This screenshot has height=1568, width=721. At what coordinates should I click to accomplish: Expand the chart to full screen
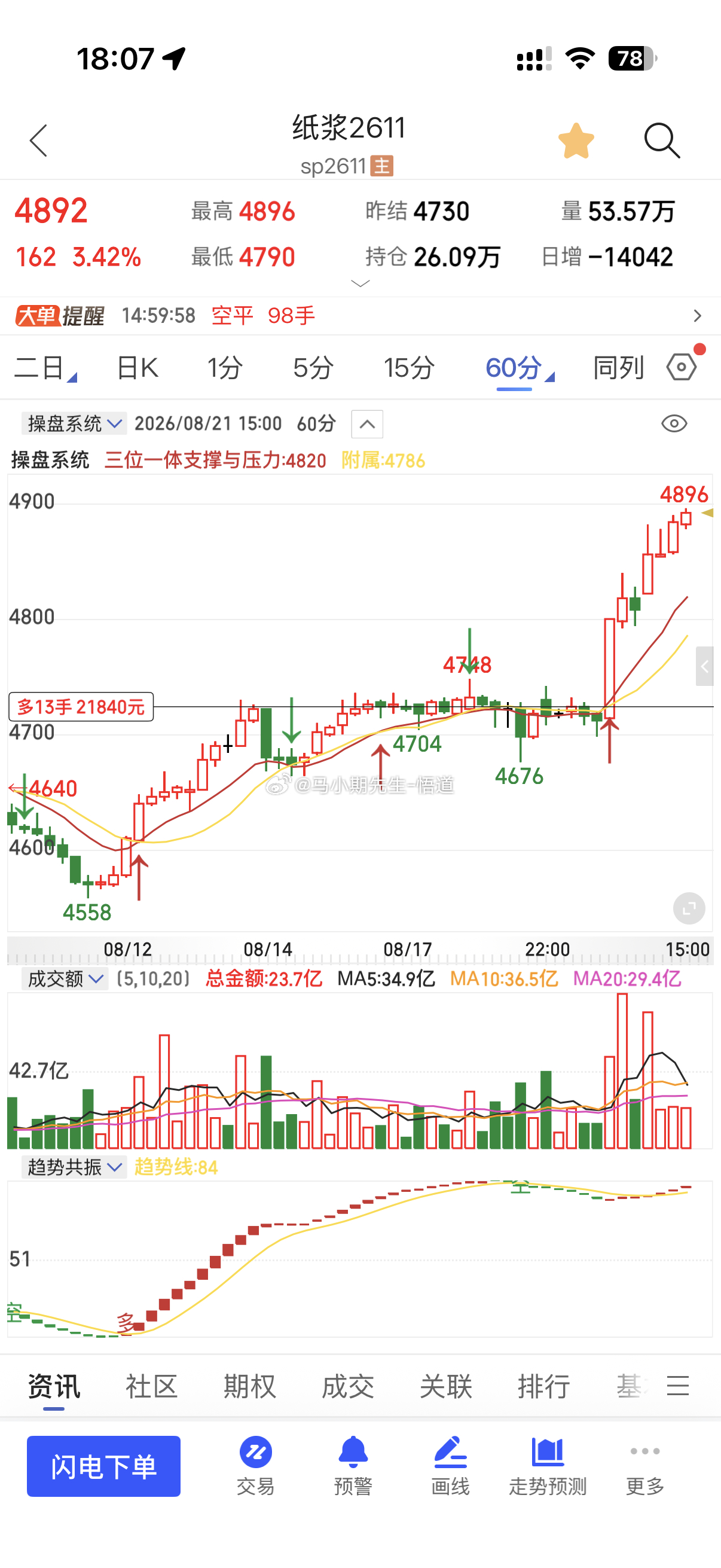click(x=689, y=908)
